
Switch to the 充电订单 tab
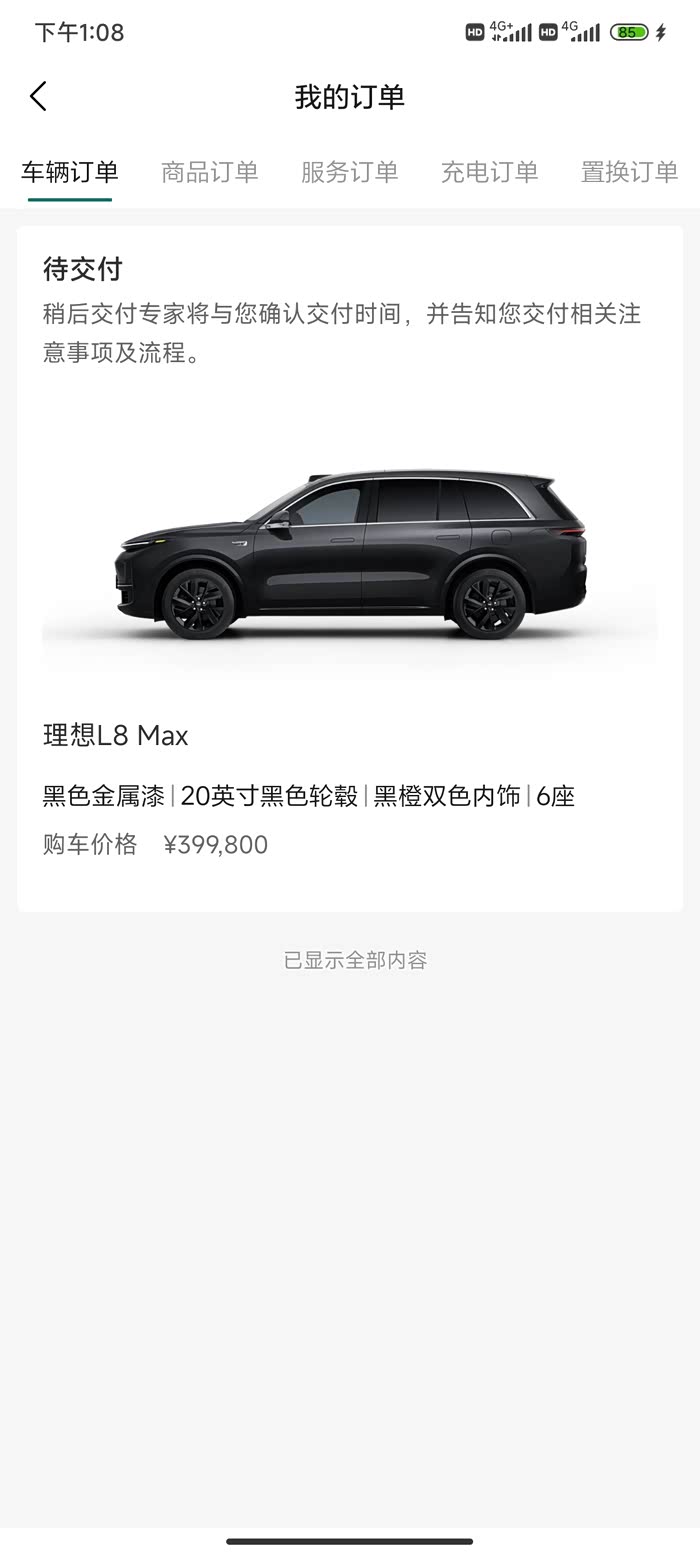click(490, 172)
